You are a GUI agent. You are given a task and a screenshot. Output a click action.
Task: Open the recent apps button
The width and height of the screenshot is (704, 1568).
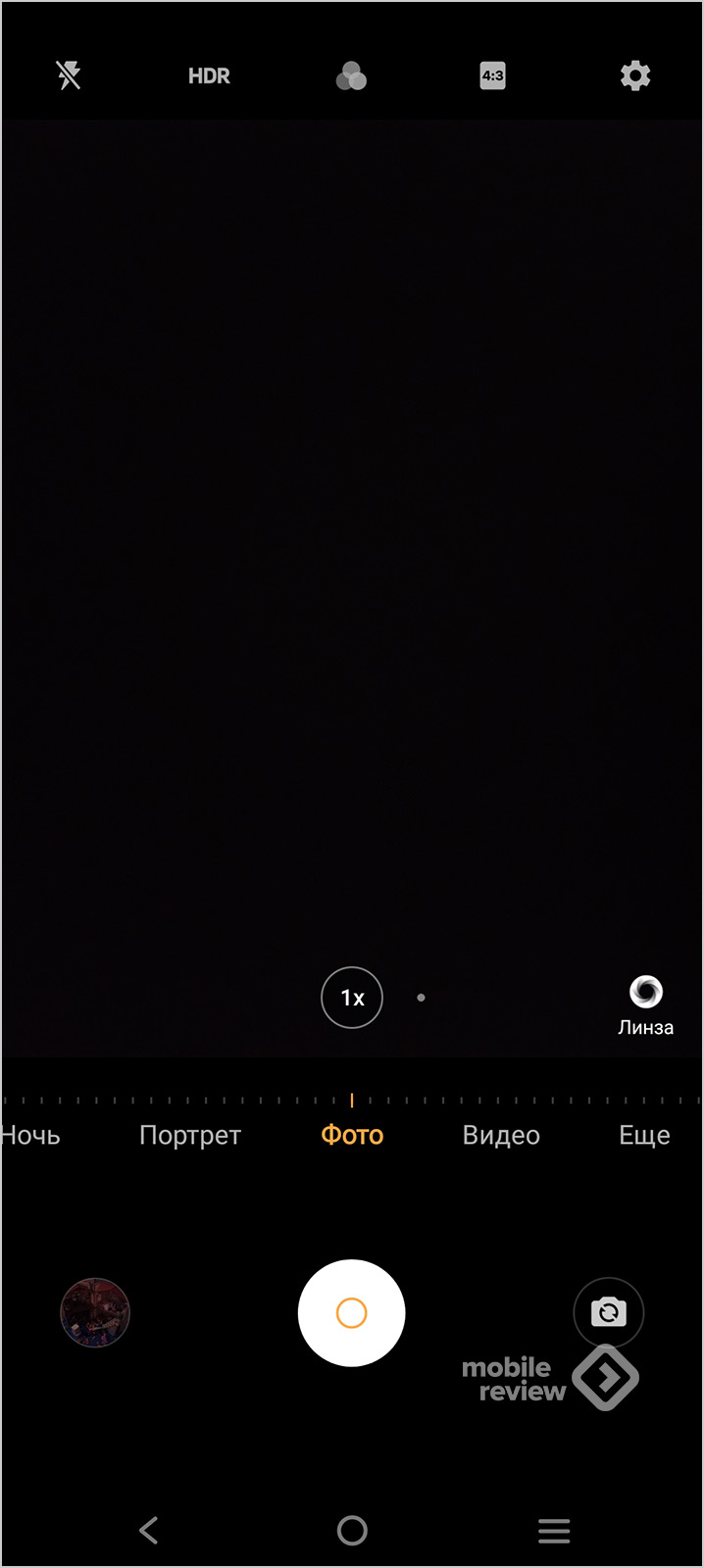click(x=554, y=1531)
